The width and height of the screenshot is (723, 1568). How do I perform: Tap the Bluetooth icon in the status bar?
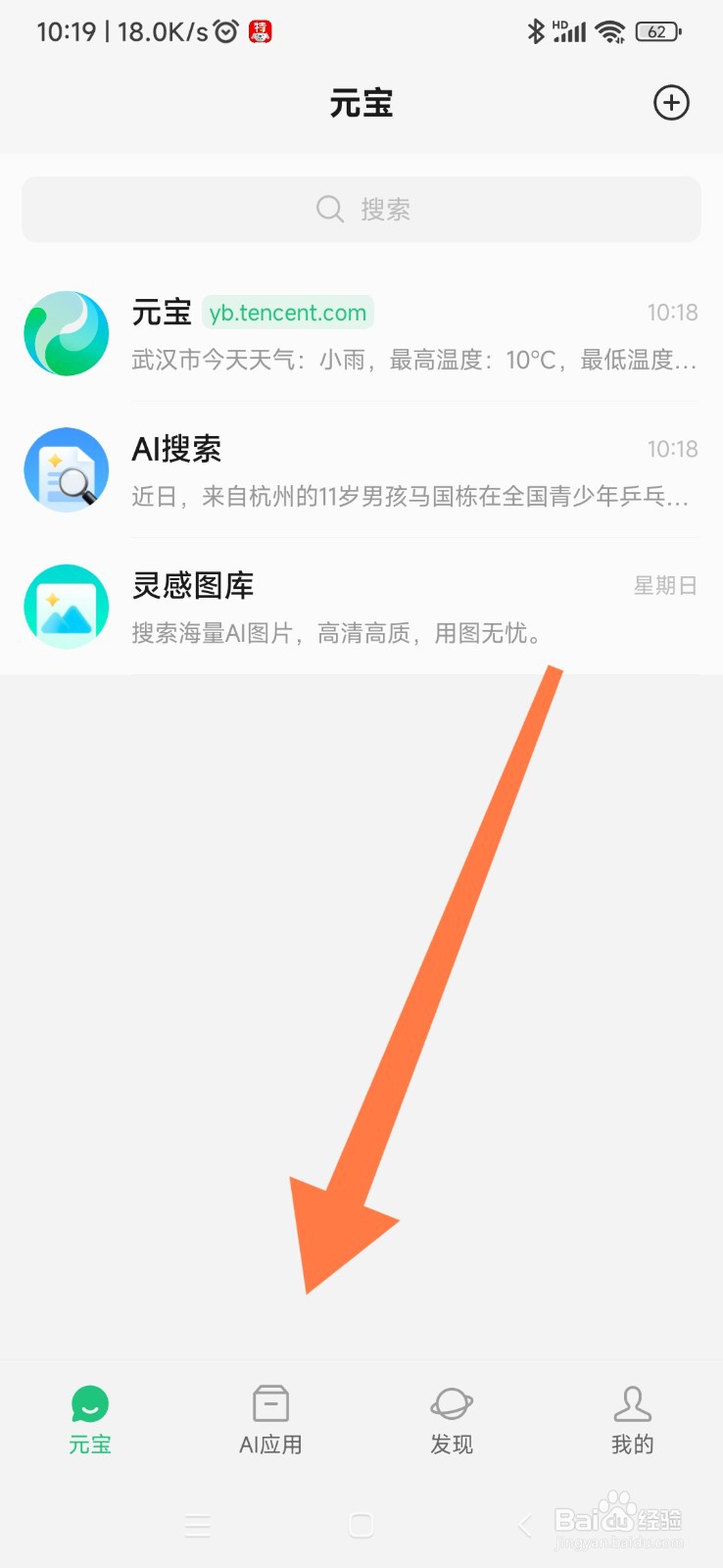[535, 30]
